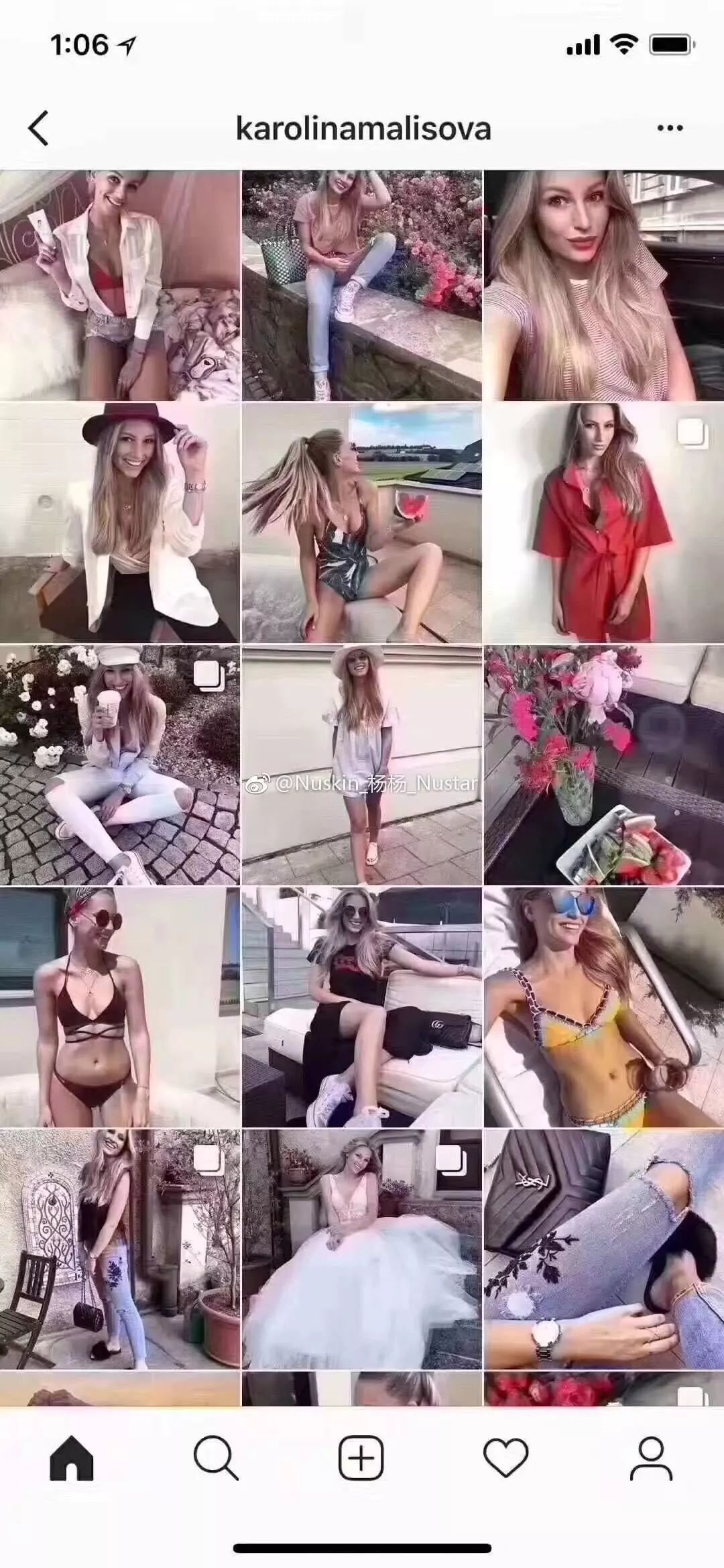Switch to the Profile tab
Viewport: 724px width, 1568px height.
(650, 1457)
